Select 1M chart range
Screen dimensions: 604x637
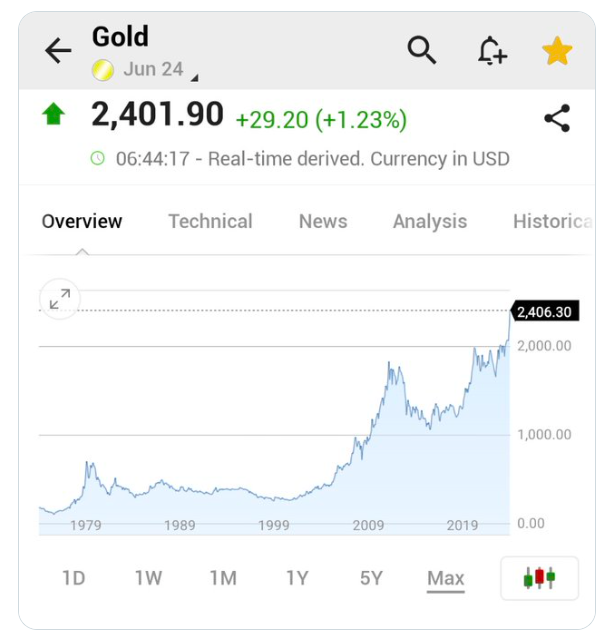[x=223, y=578]
